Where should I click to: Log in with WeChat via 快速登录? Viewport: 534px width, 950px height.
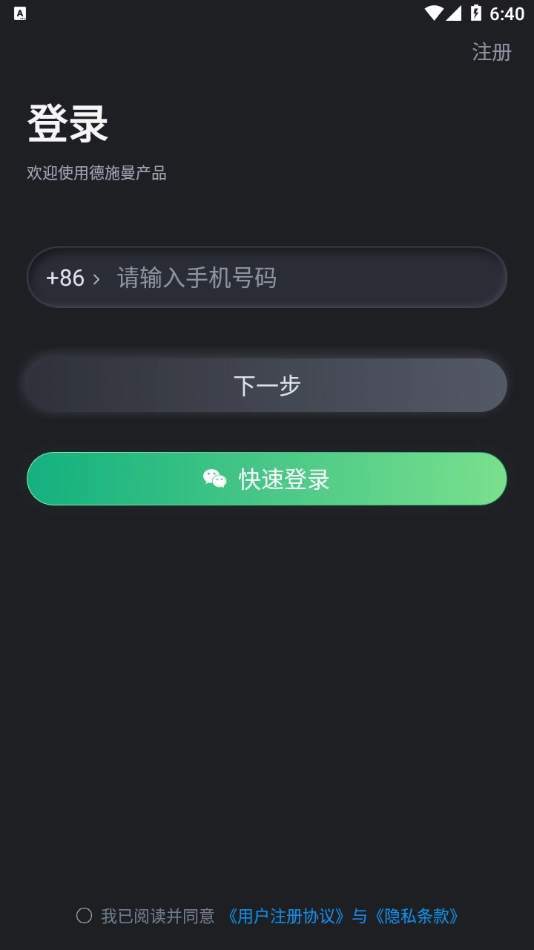[267, 479]
